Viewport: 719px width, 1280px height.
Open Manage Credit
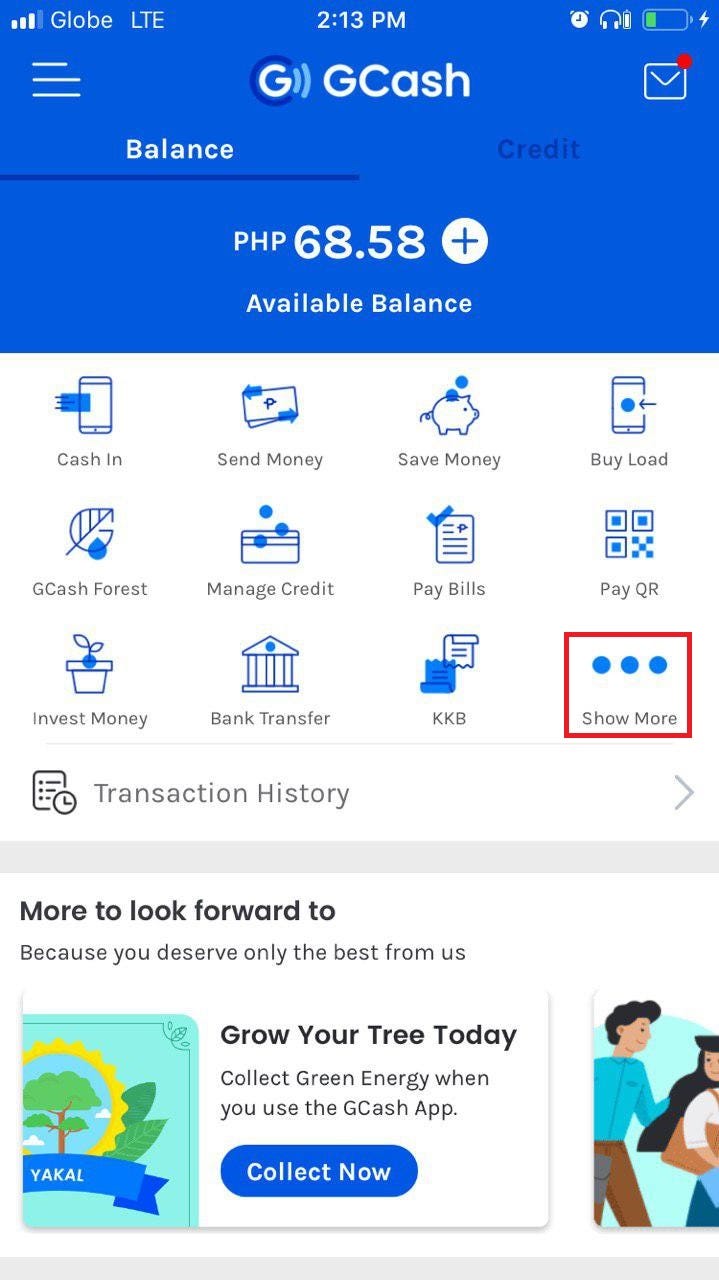[x=270, y=551]
